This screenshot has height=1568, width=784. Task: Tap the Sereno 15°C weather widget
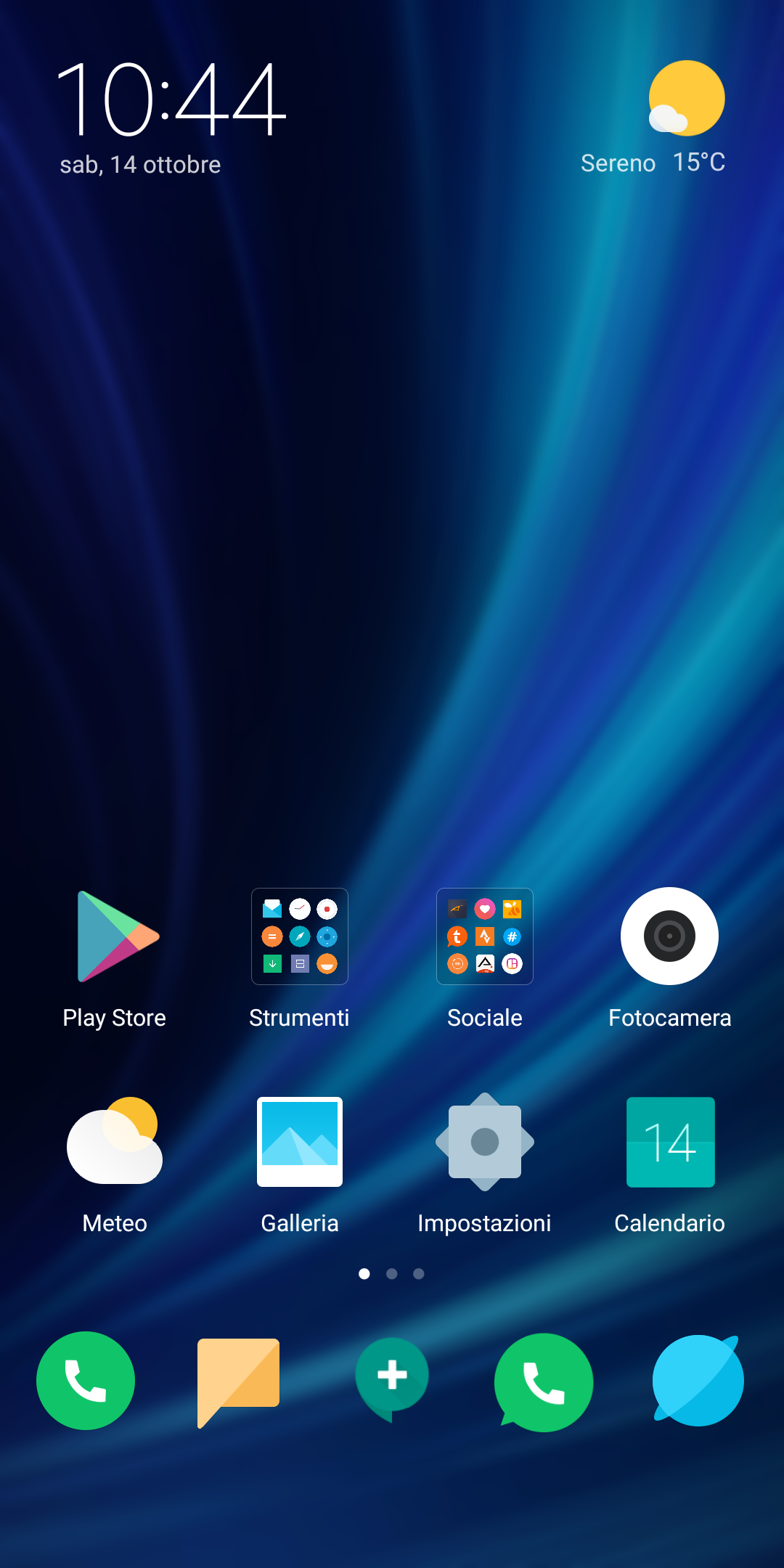(x=653, y=120)
